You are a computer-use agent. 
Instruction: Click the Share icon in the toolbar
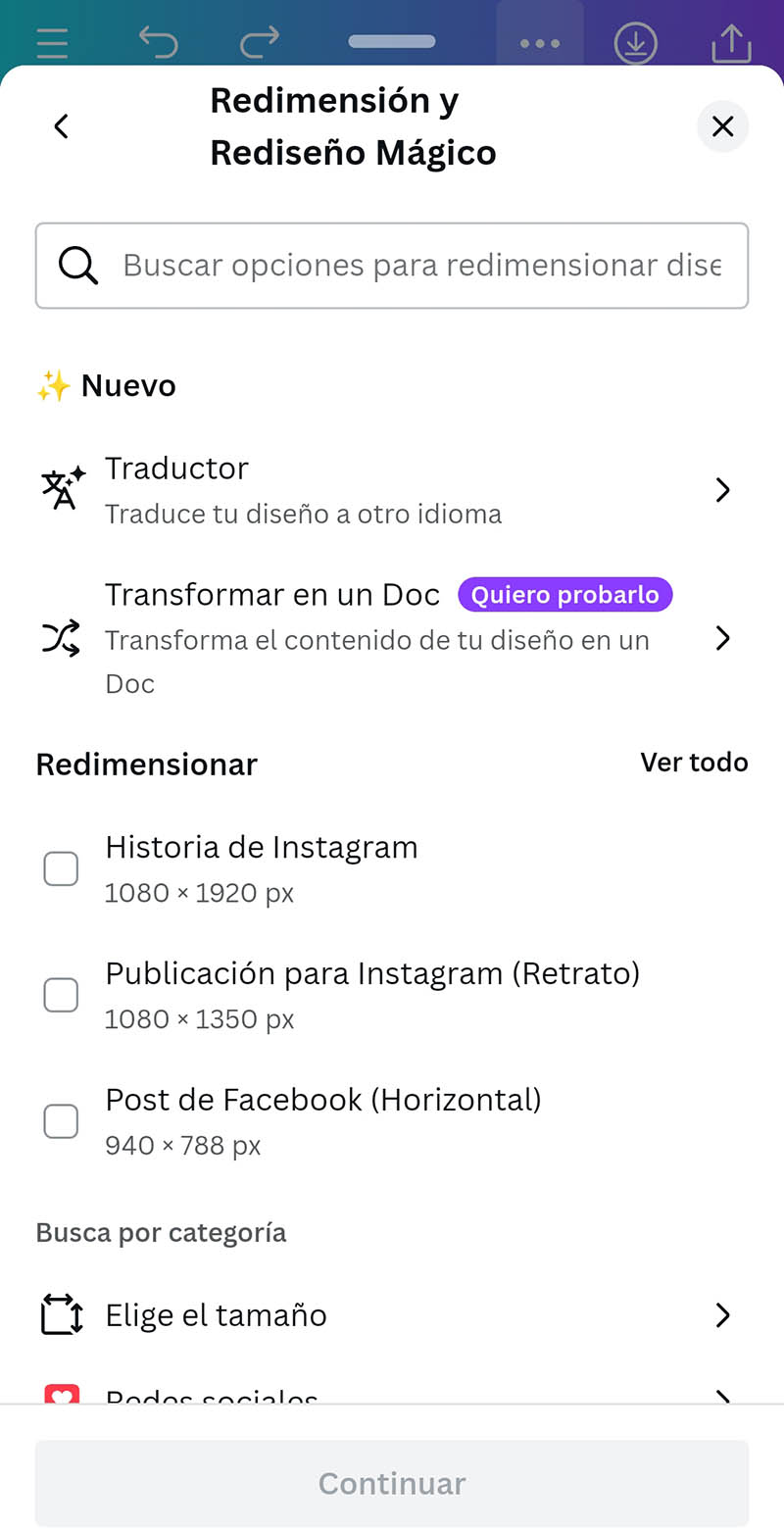731,42
